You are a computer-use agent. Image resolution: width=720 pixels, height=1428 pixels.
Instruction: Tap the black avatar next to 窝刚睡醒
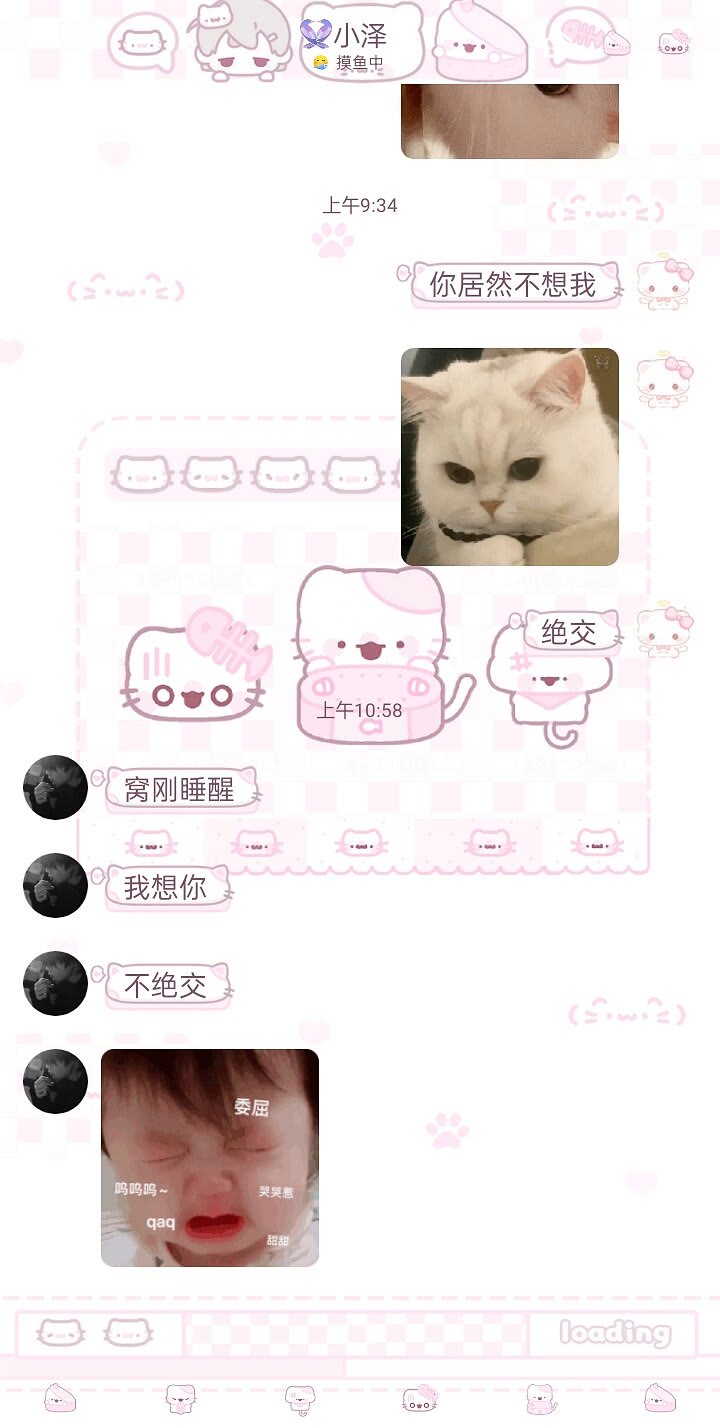click(55, 787)
